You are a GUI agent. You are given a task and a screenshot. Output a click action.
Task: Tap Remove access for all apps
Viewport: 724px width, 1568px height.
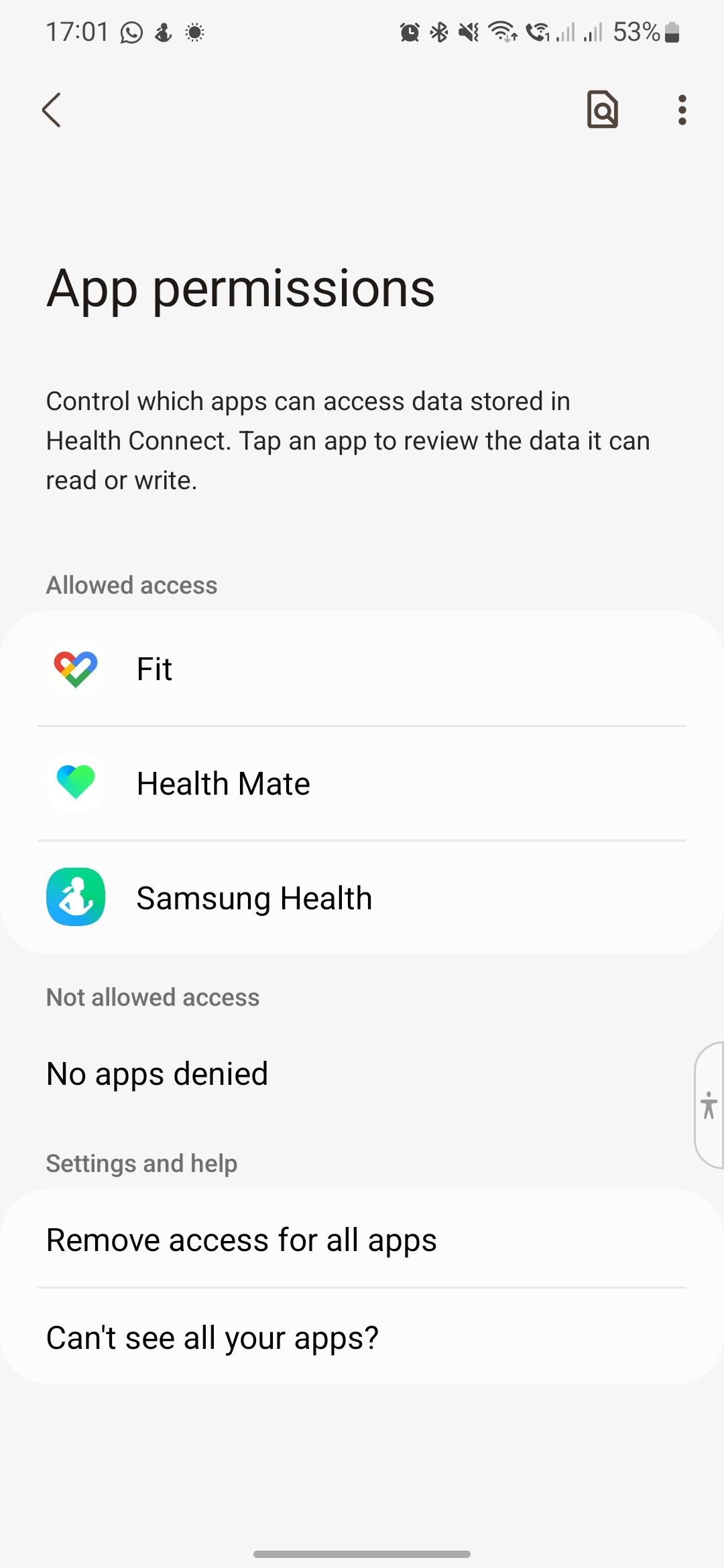[x=362, y=1240]
